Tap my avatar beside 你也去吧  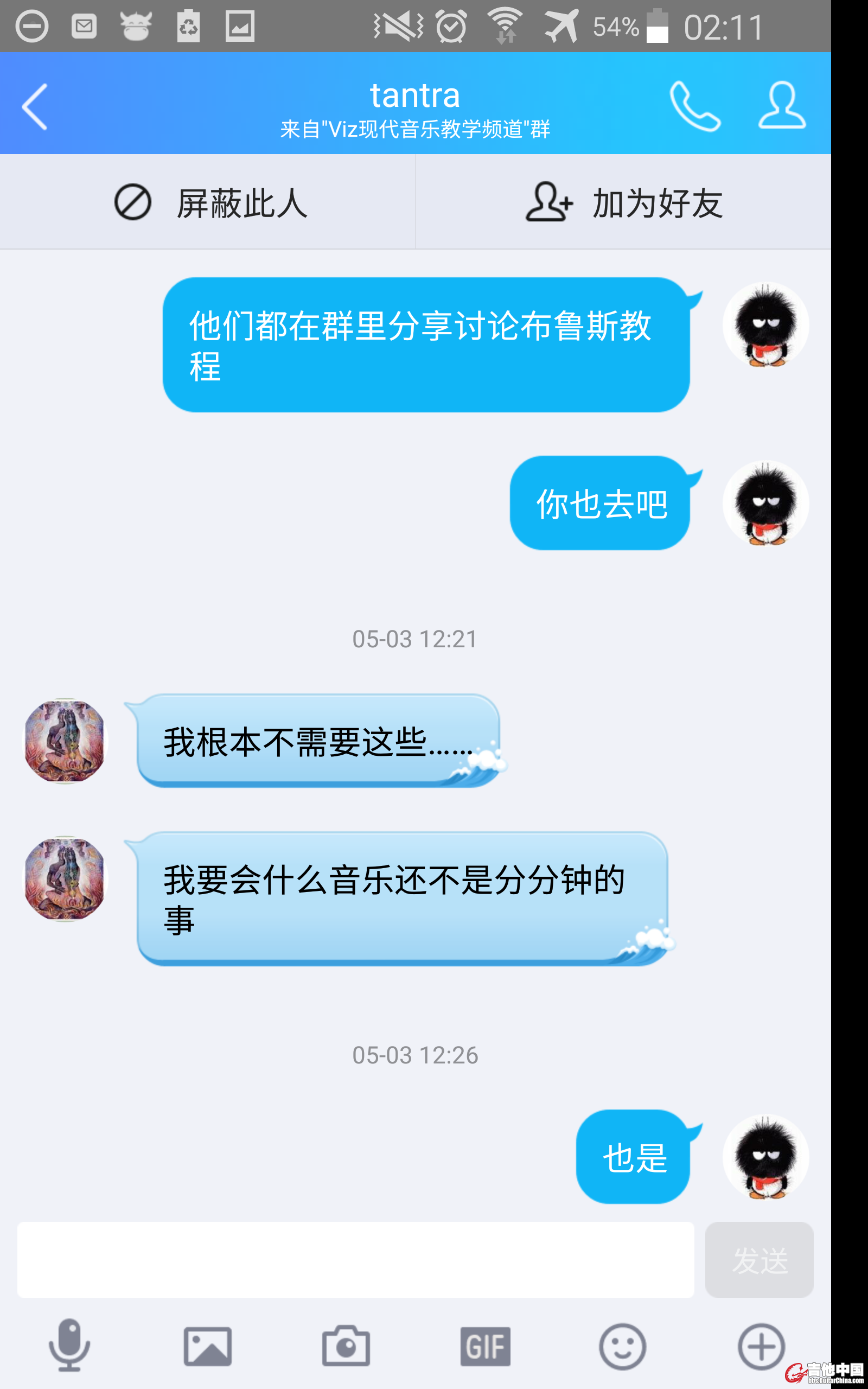pyautogui.click(x=765, y=504)
